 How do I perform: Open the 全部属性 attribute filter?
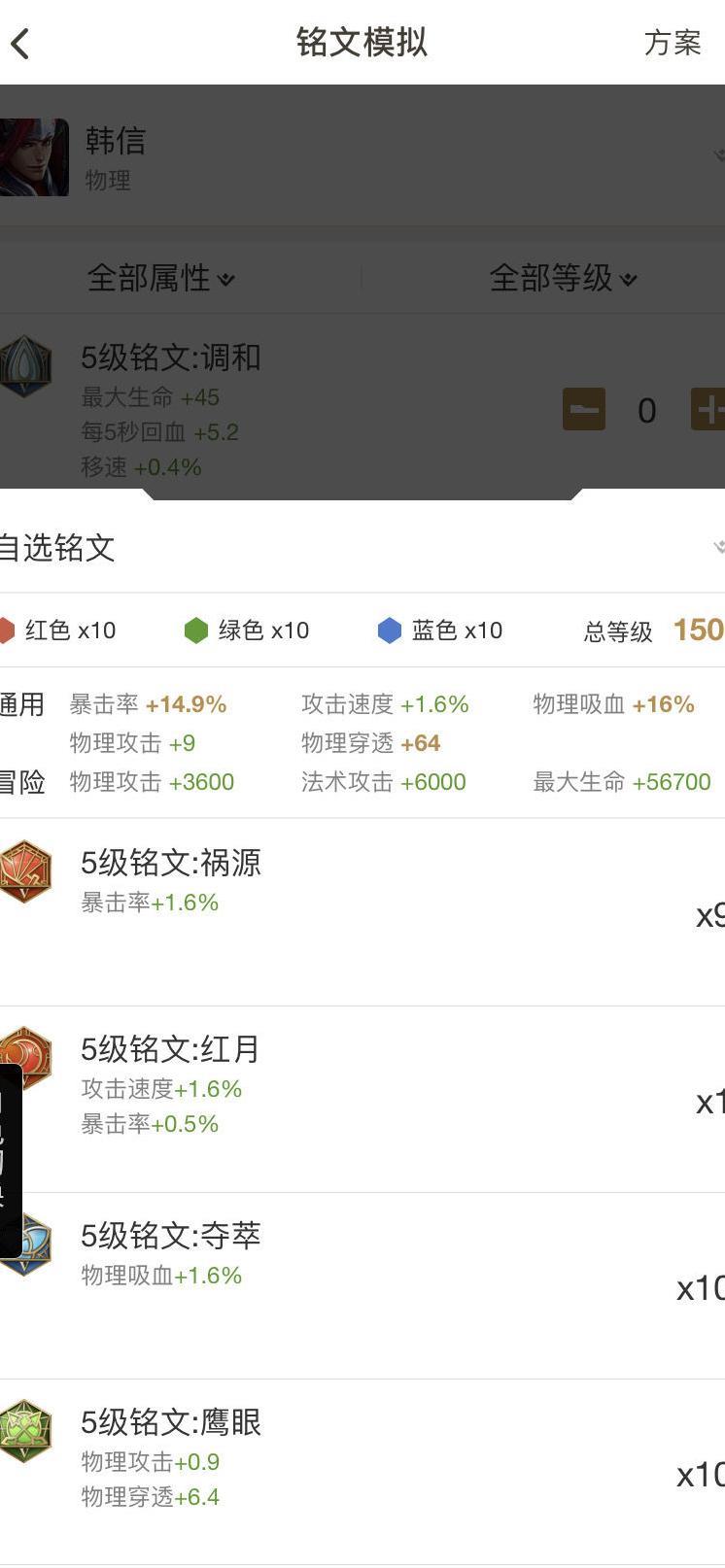click(161, 279)
